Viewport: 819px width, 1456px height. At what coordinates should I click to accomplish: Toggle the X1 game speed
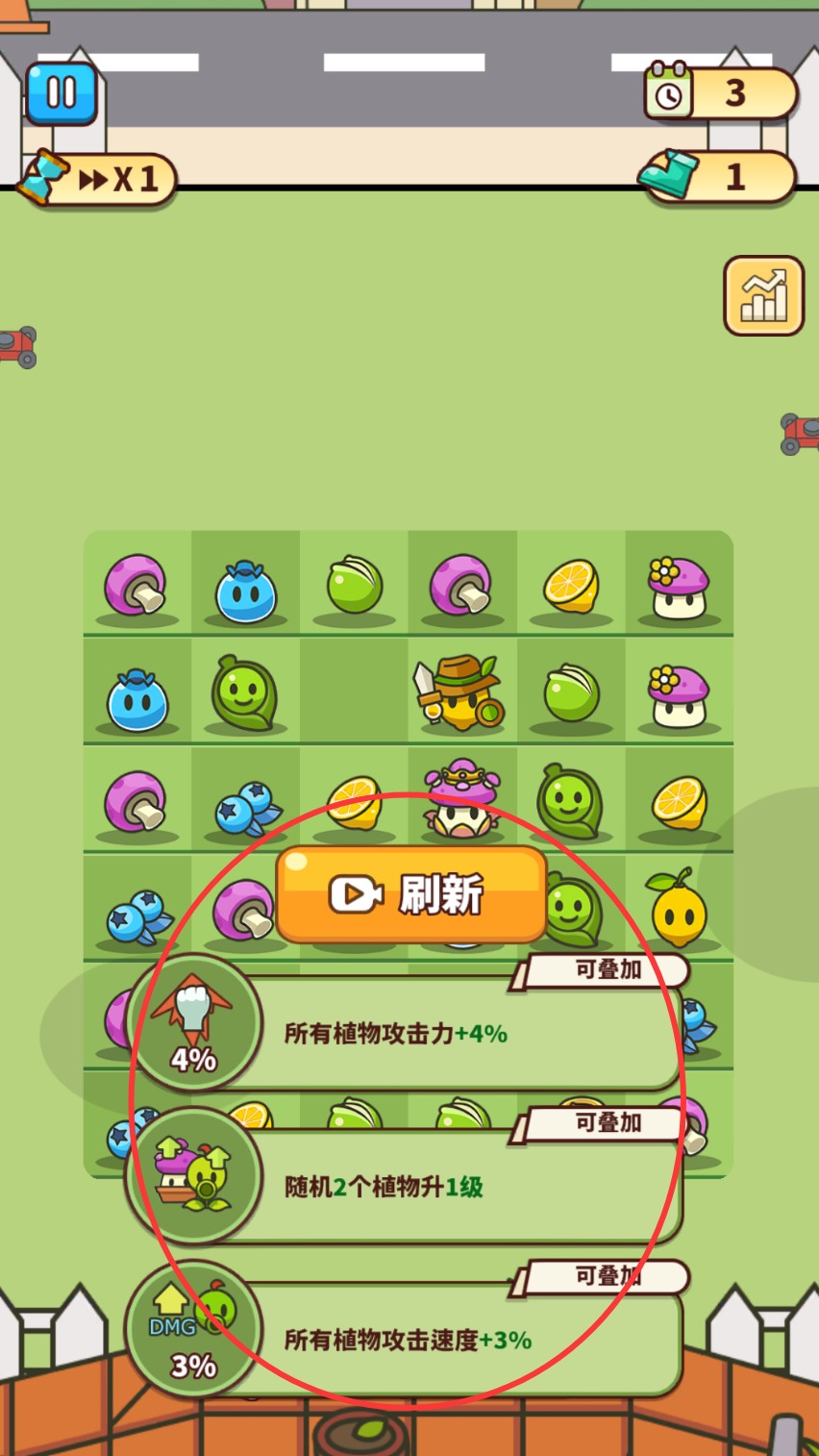click(101, 180)
